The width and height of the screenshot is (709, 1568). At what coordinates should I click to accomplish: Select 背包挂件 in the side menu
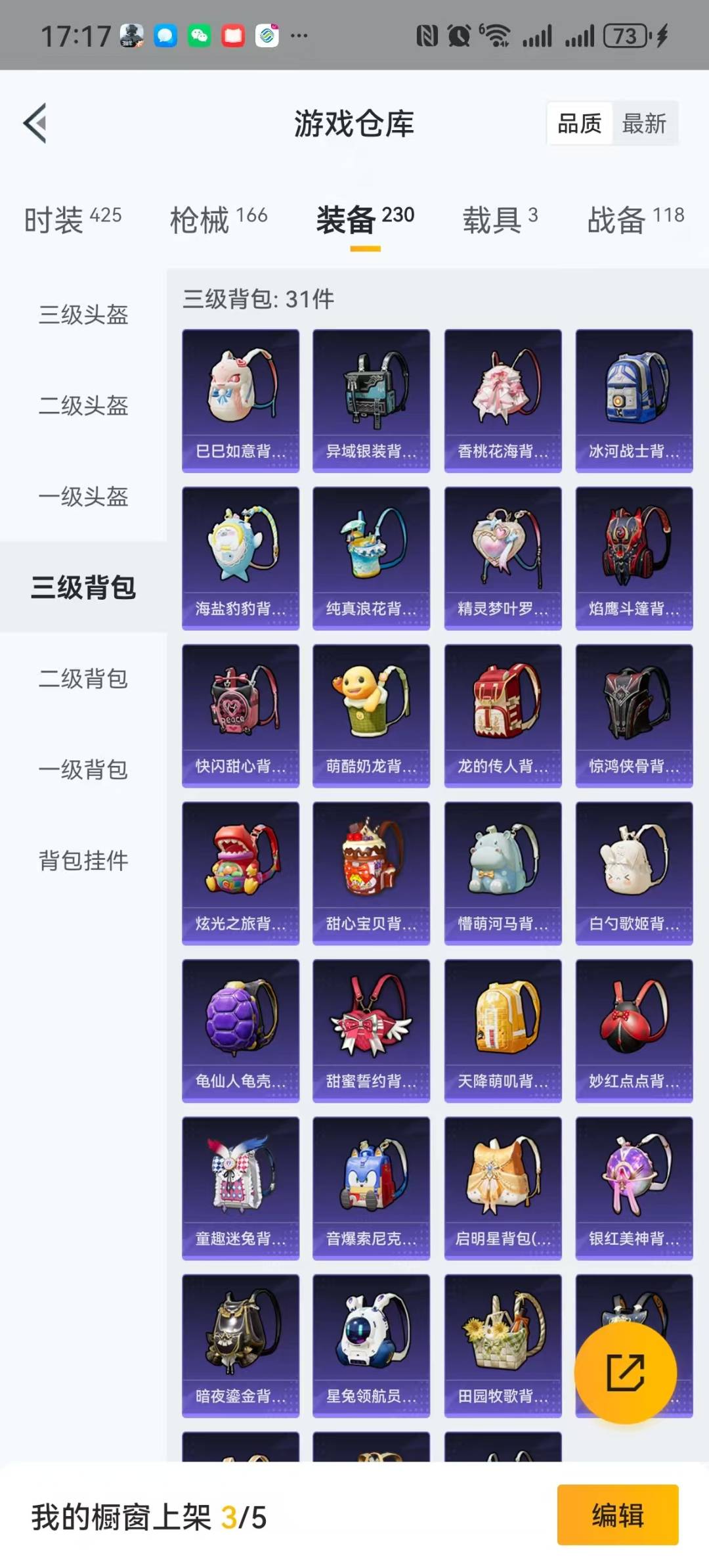(x=83, y=861)
